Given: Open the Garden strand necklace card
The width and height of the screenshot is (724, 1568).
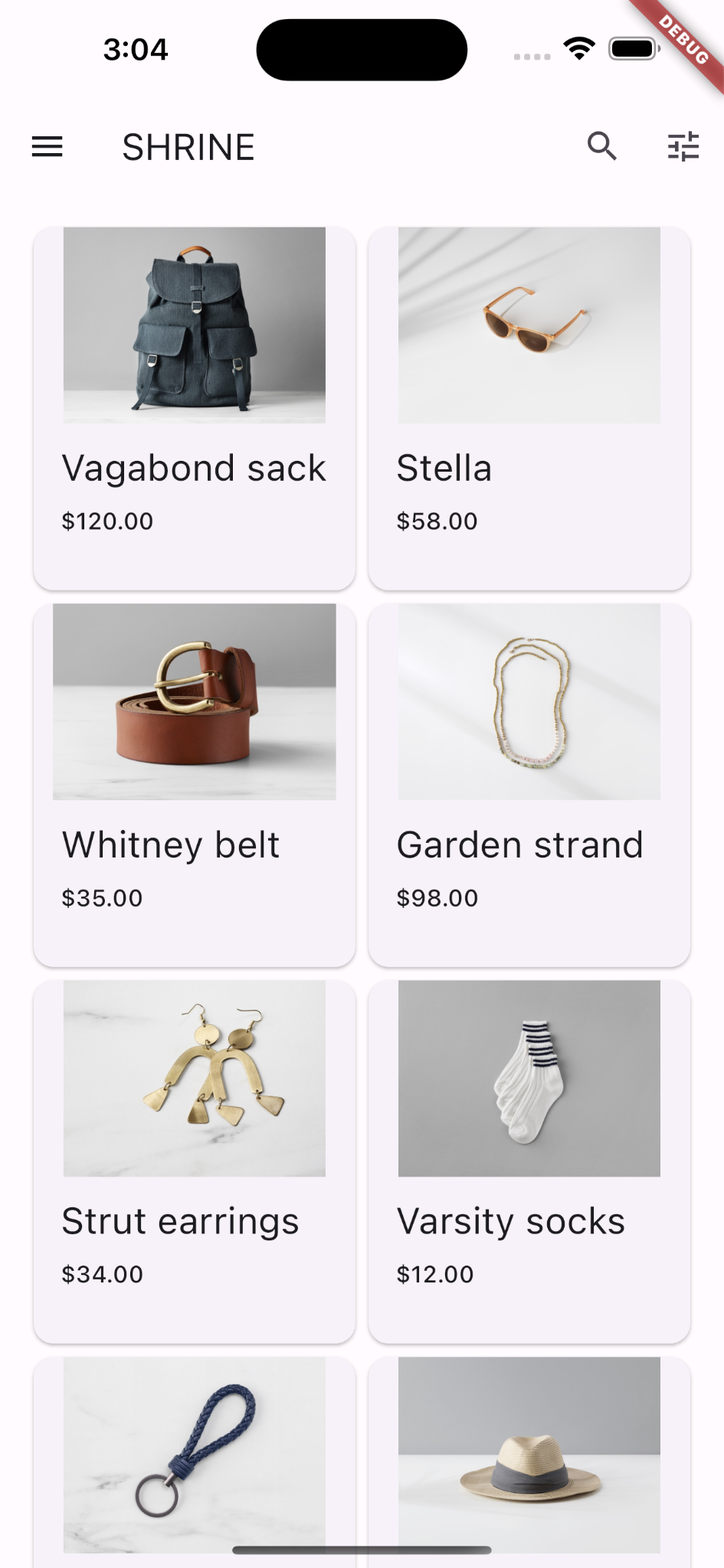Looking at the screenshot, I should click(x=529, y=784).
